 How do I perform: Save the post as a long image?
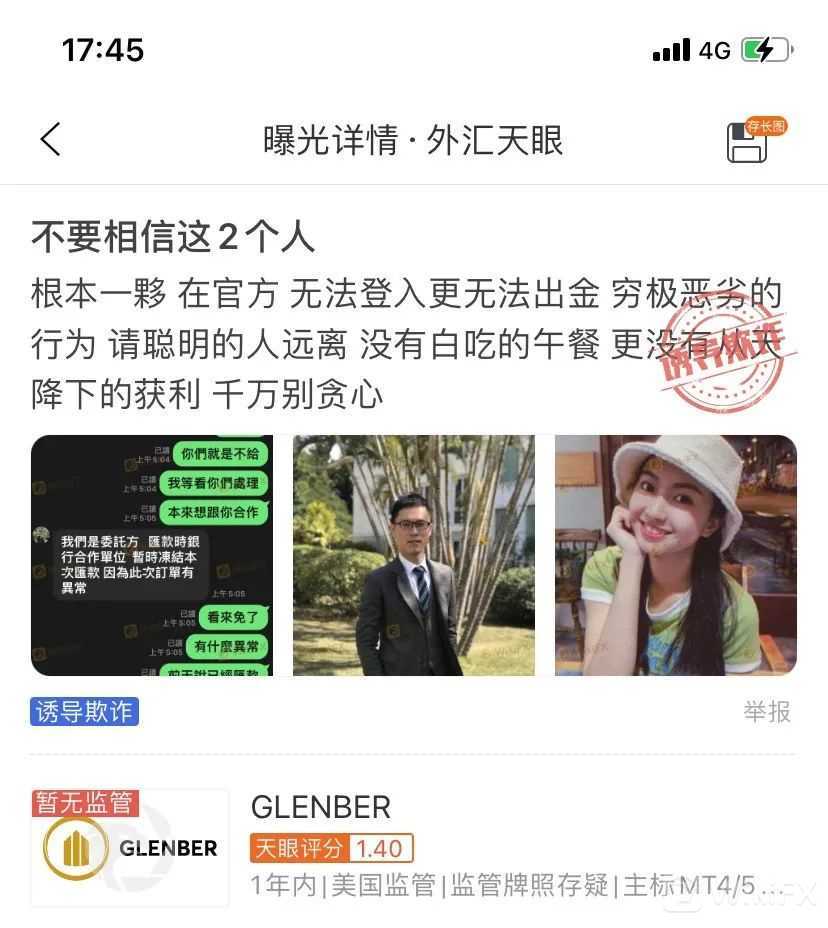pos(750,141)
